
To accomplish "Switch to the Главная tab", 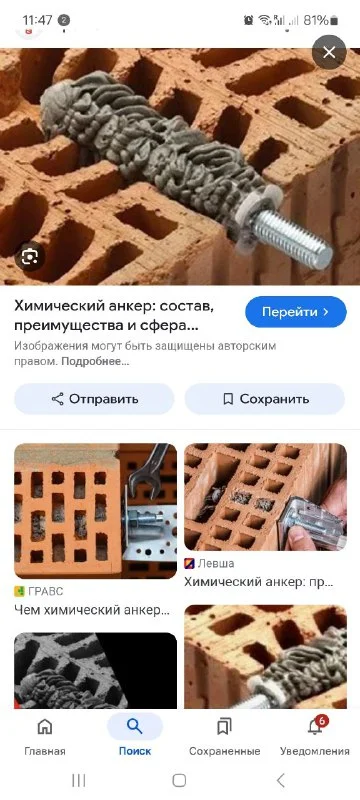I will click(x=45, y=736).
